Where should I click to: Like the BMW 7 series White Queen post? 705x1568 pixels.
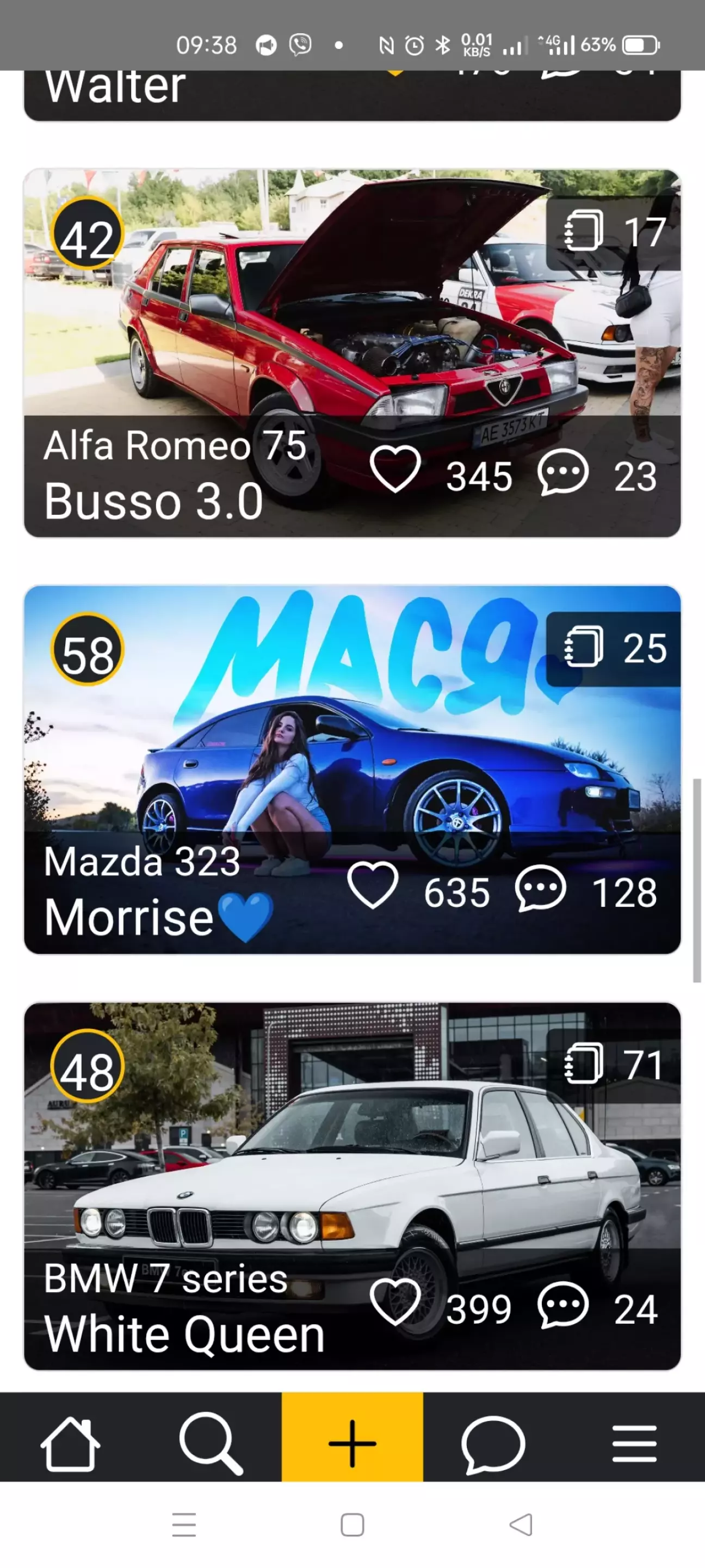tap(395, 1302)
